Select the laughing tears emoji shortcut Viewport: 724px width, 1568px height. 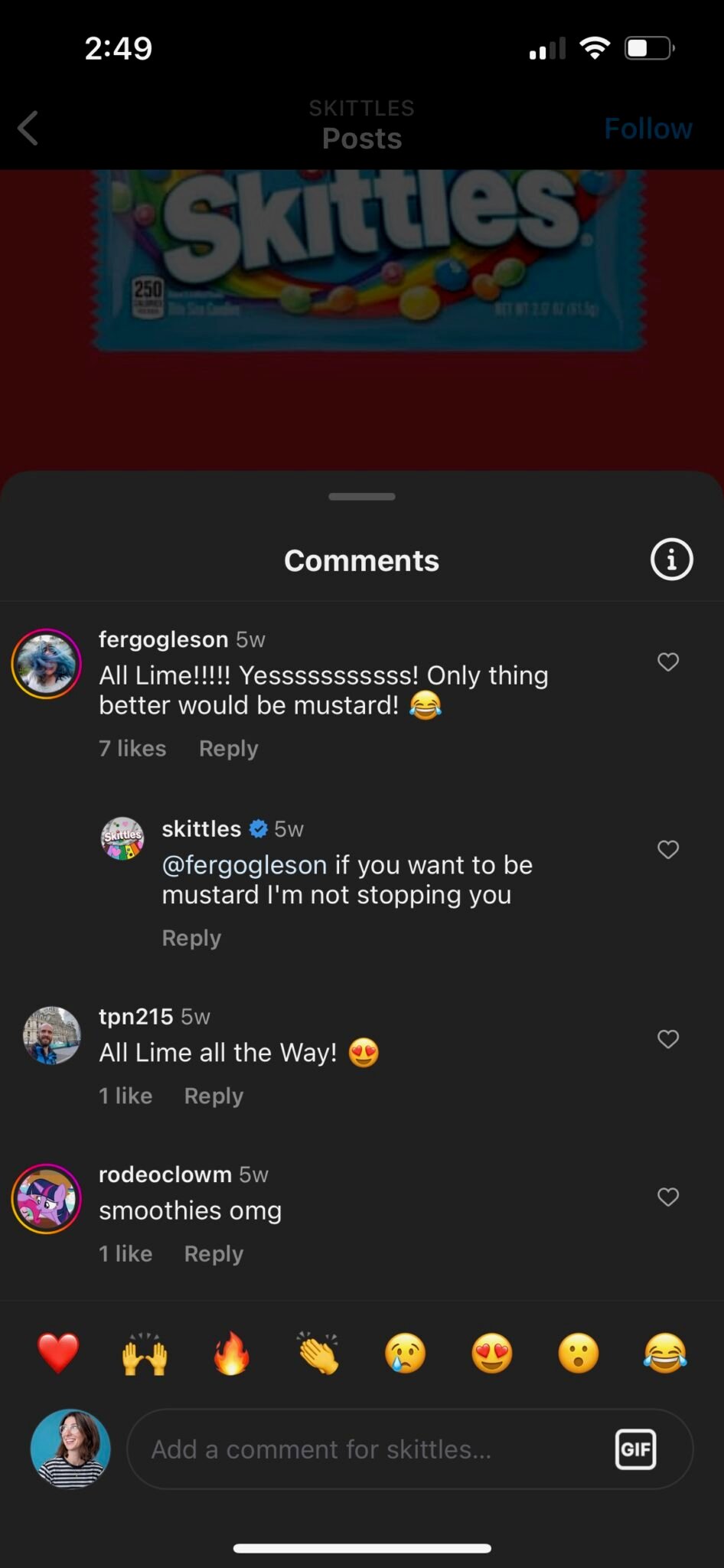point(665,1353)
